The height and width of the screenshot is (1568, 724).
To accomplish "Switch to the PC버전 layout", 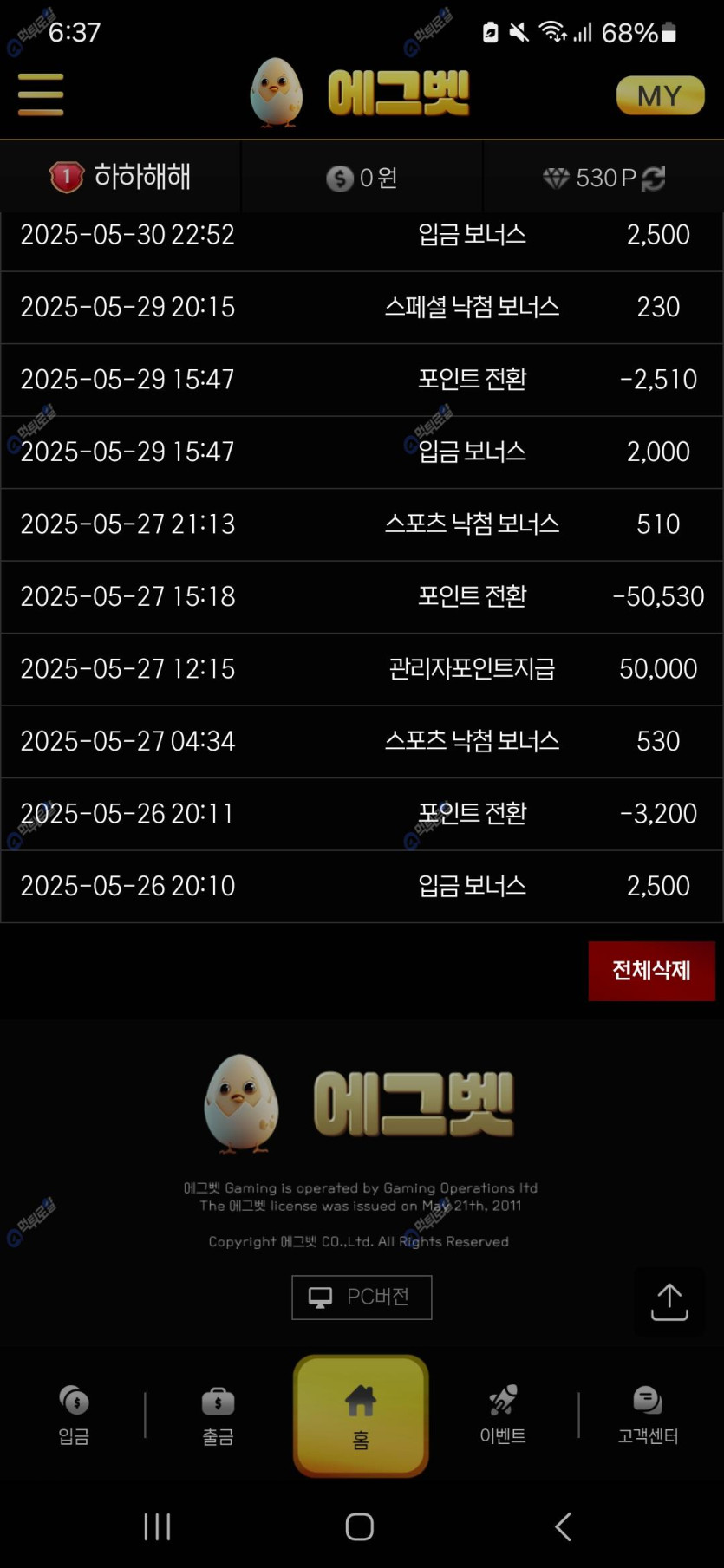I will 362,1298.
